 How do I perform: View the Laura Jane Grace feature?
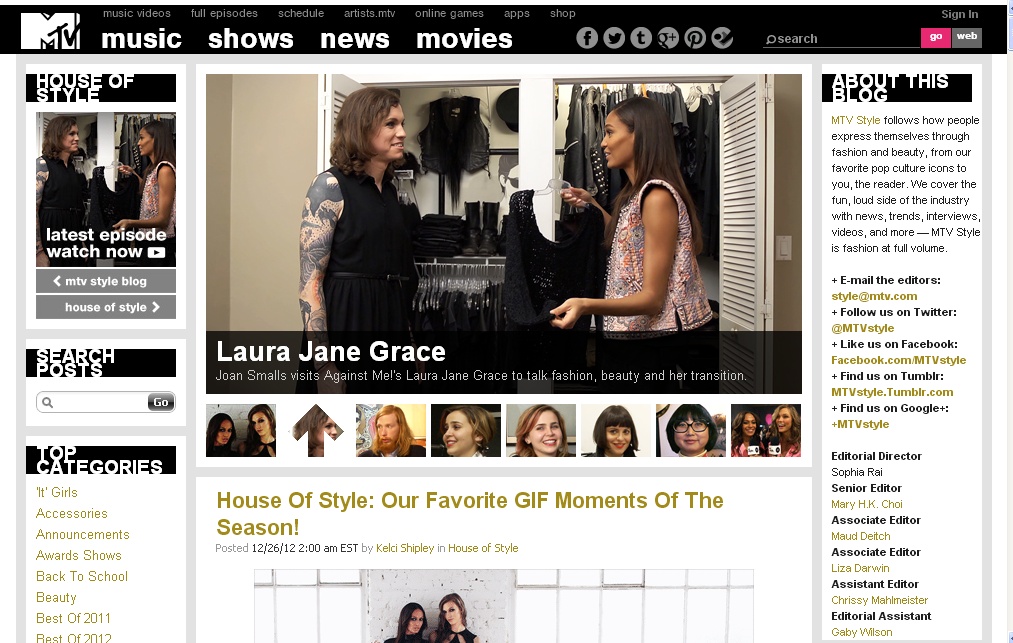point(331,352)
